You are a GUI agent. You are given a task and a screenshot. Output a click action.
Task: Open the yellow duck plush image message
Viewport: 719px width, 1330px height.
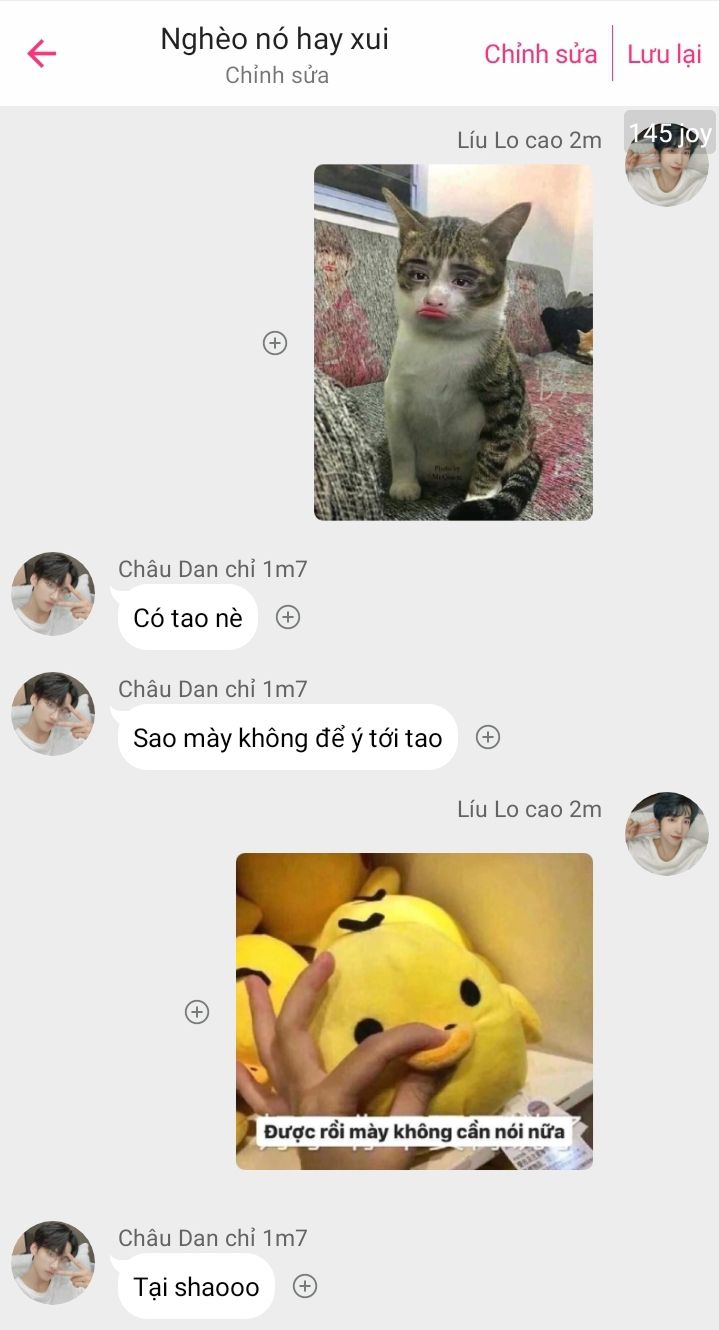click(x=414, y=1010)
